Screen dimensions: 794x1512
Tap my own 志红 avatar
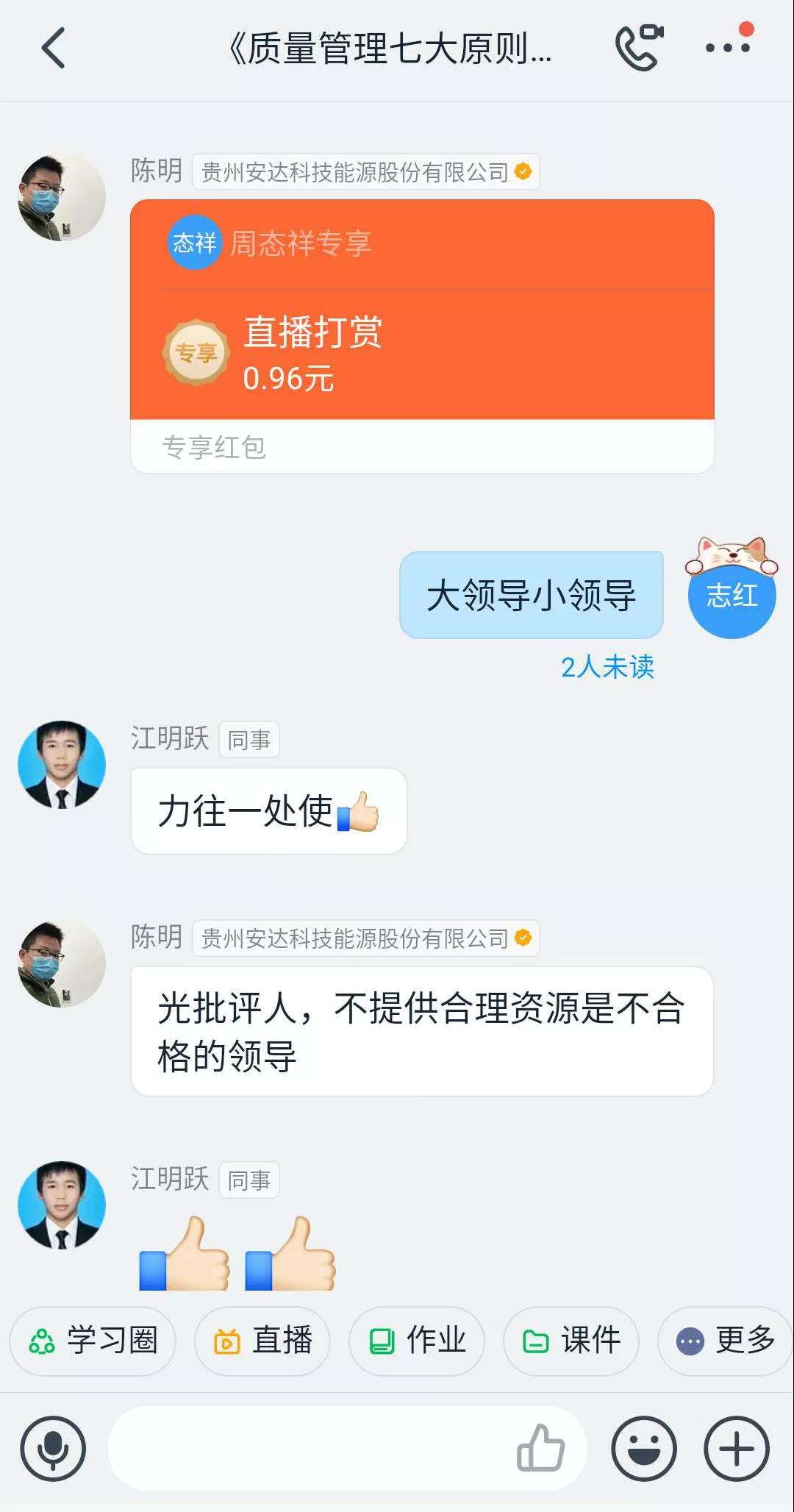pos(732,593)
